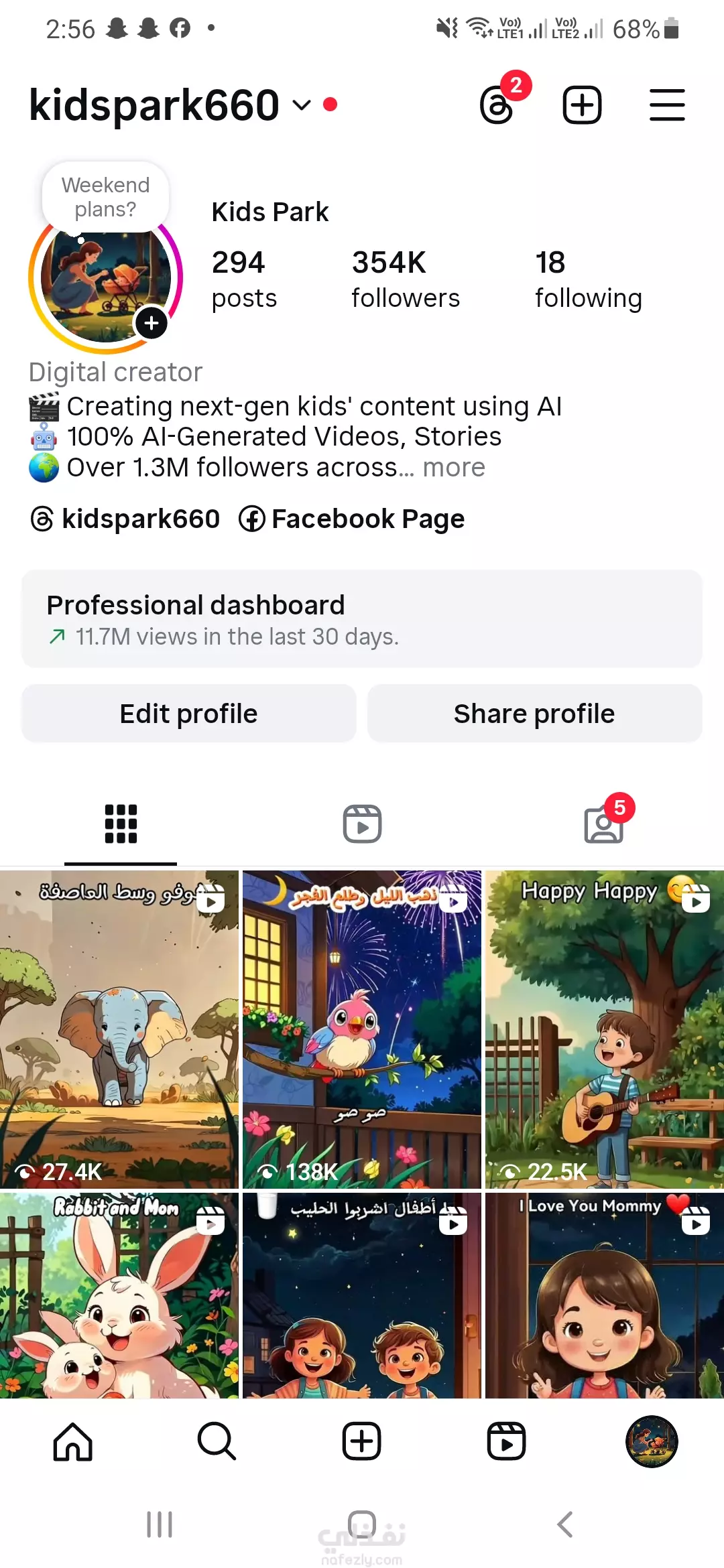This screenshot has height=1568, width=724.
Task: Open the hamburger settings menu
Action: tap(667, 105)
